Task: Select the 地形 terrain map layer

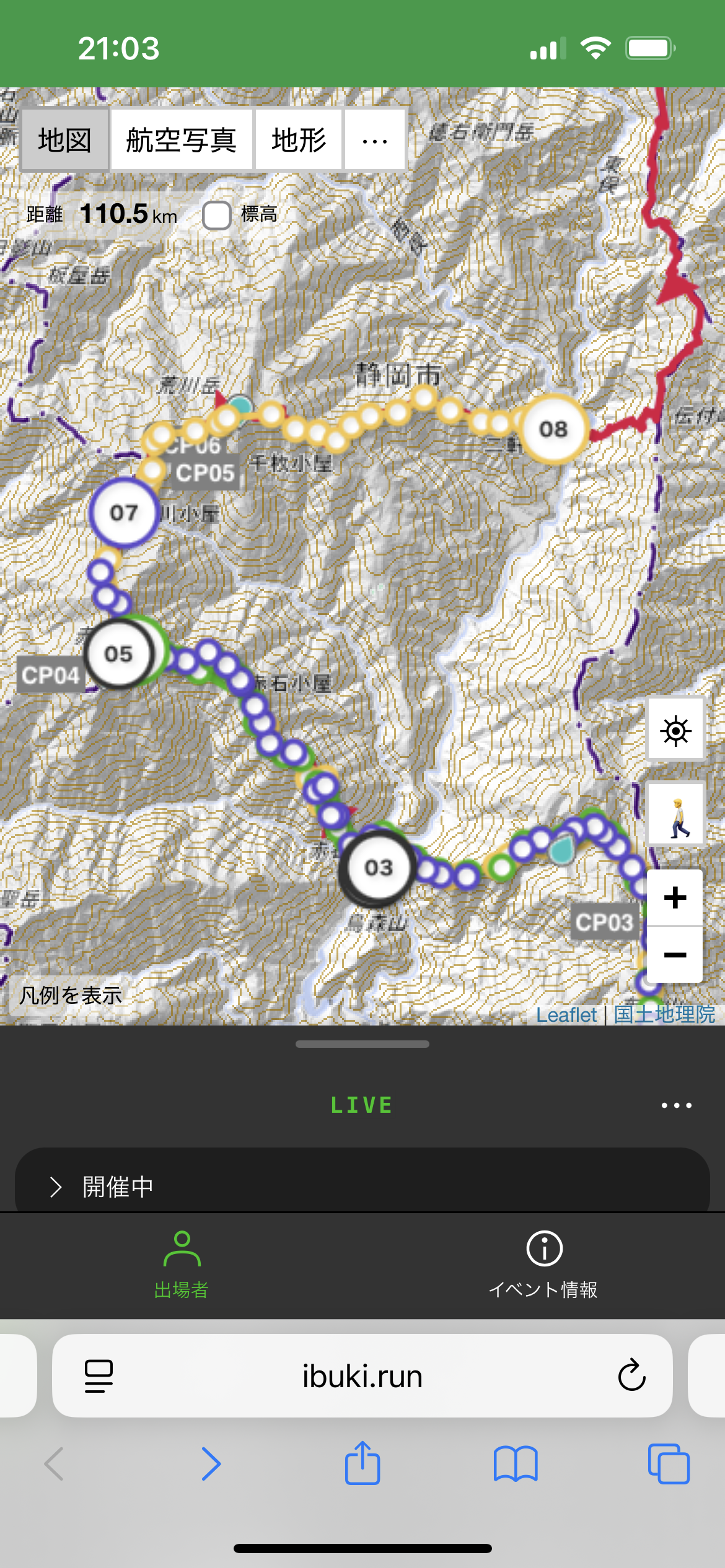Action: tap(299, 140)
